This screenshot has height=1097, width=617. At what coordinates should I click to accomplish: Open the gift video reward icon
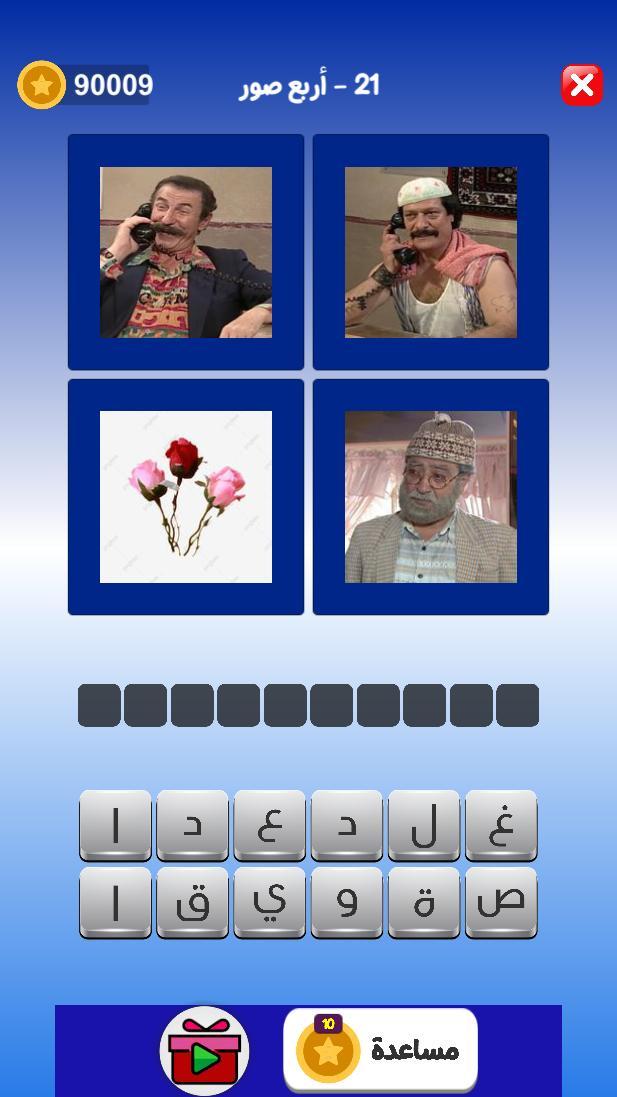(x=204, y=1051)
